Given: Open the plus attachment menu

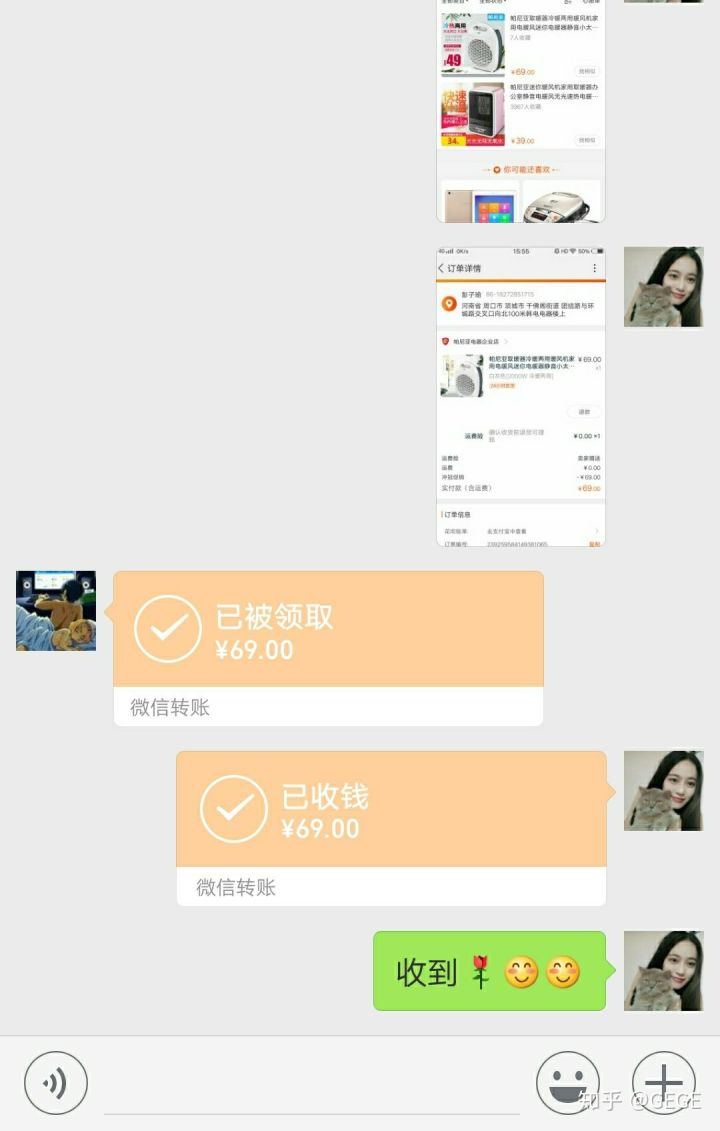Looking at the screenshot, I should coord(663,1083).
